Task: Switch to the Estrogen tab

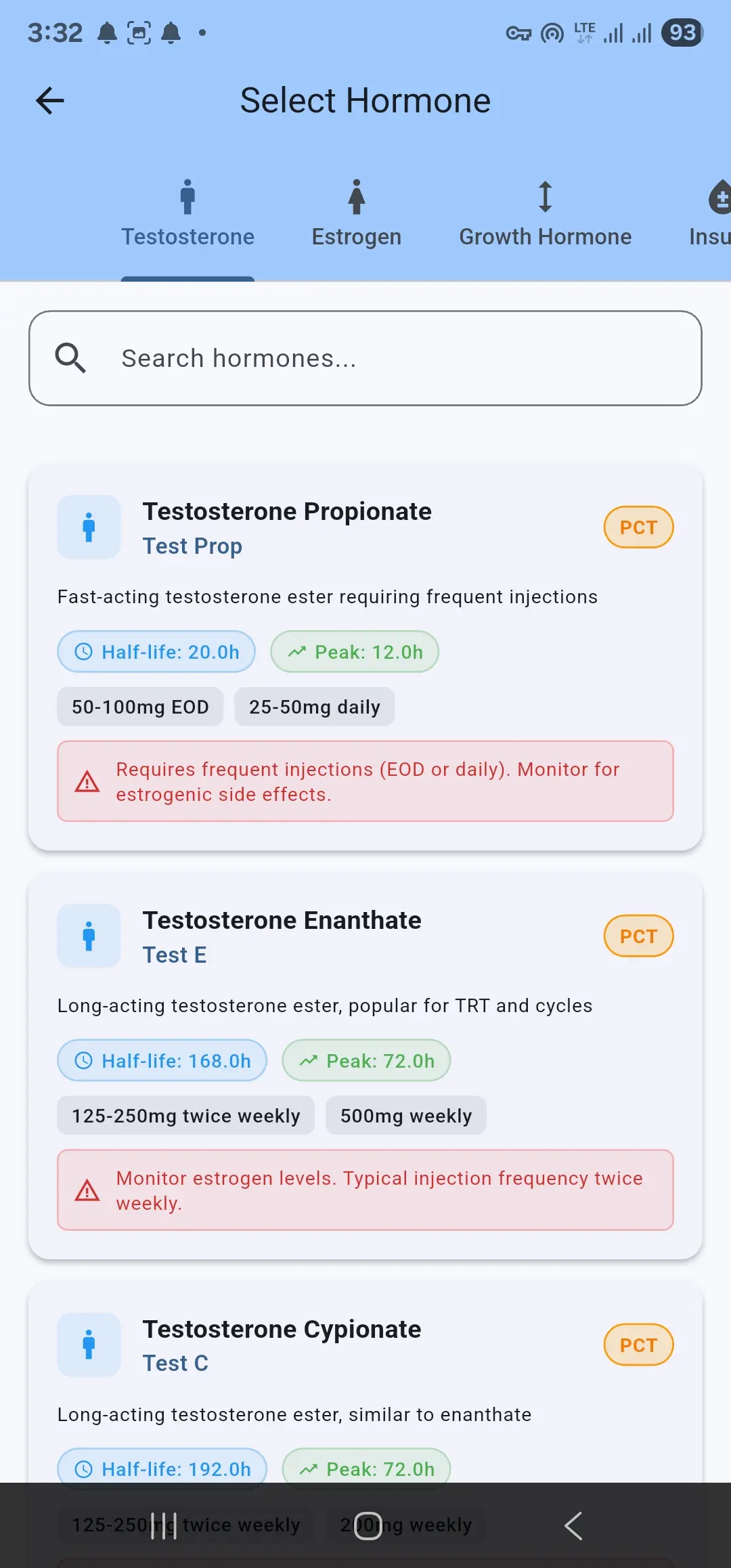Action: (x=356, y=214)
